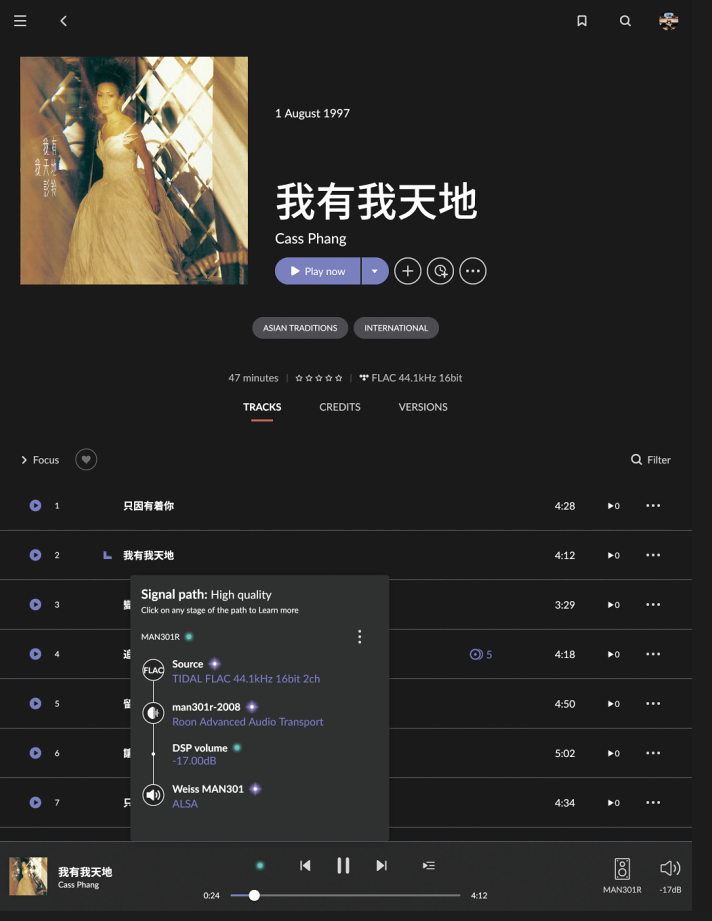
Task: Add album to library with plus icon
Action: click(x=407, y=271)
